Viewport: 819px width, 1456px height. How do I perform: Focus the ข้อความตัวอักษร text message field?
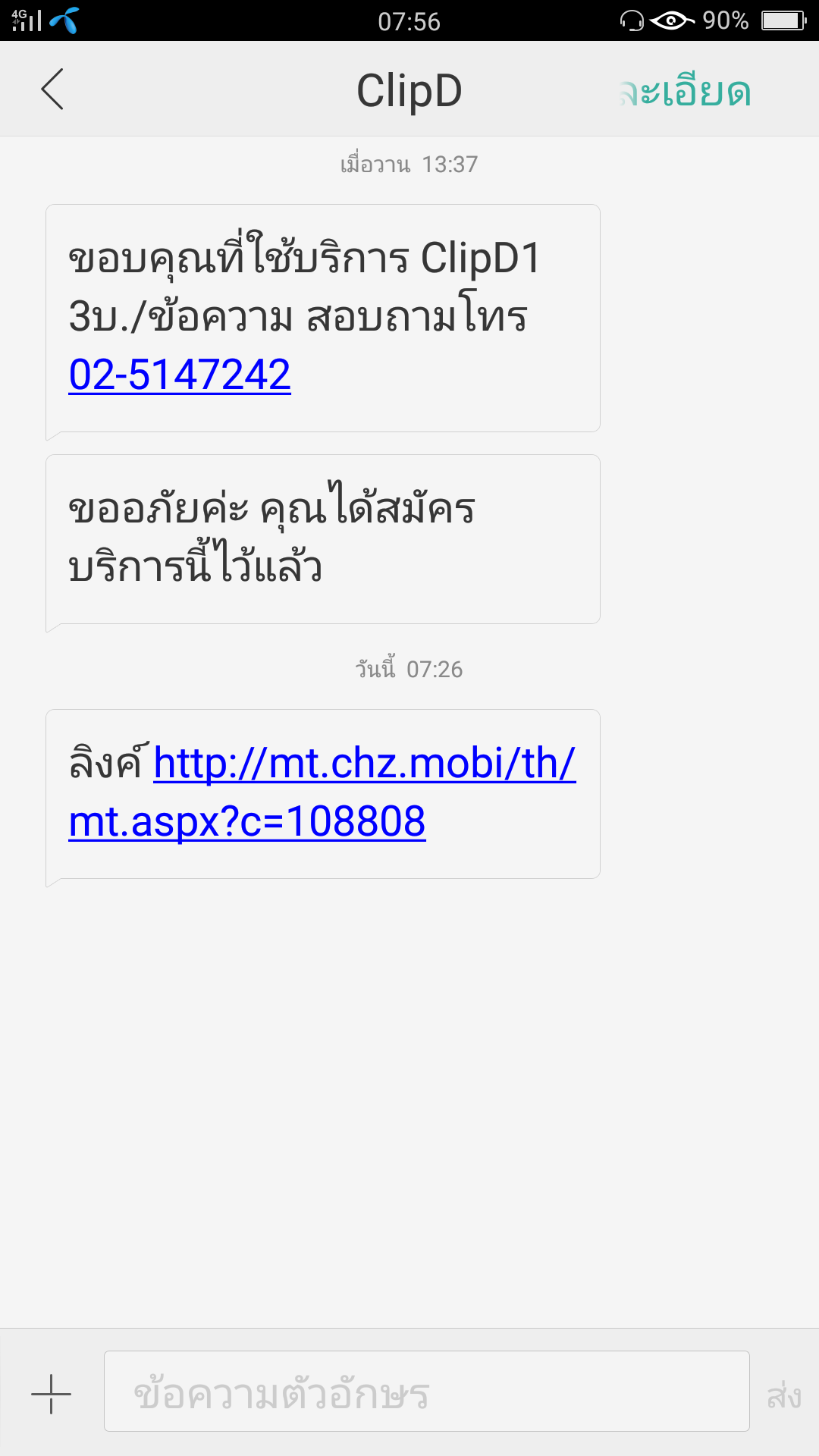[x=426, y=1392]
